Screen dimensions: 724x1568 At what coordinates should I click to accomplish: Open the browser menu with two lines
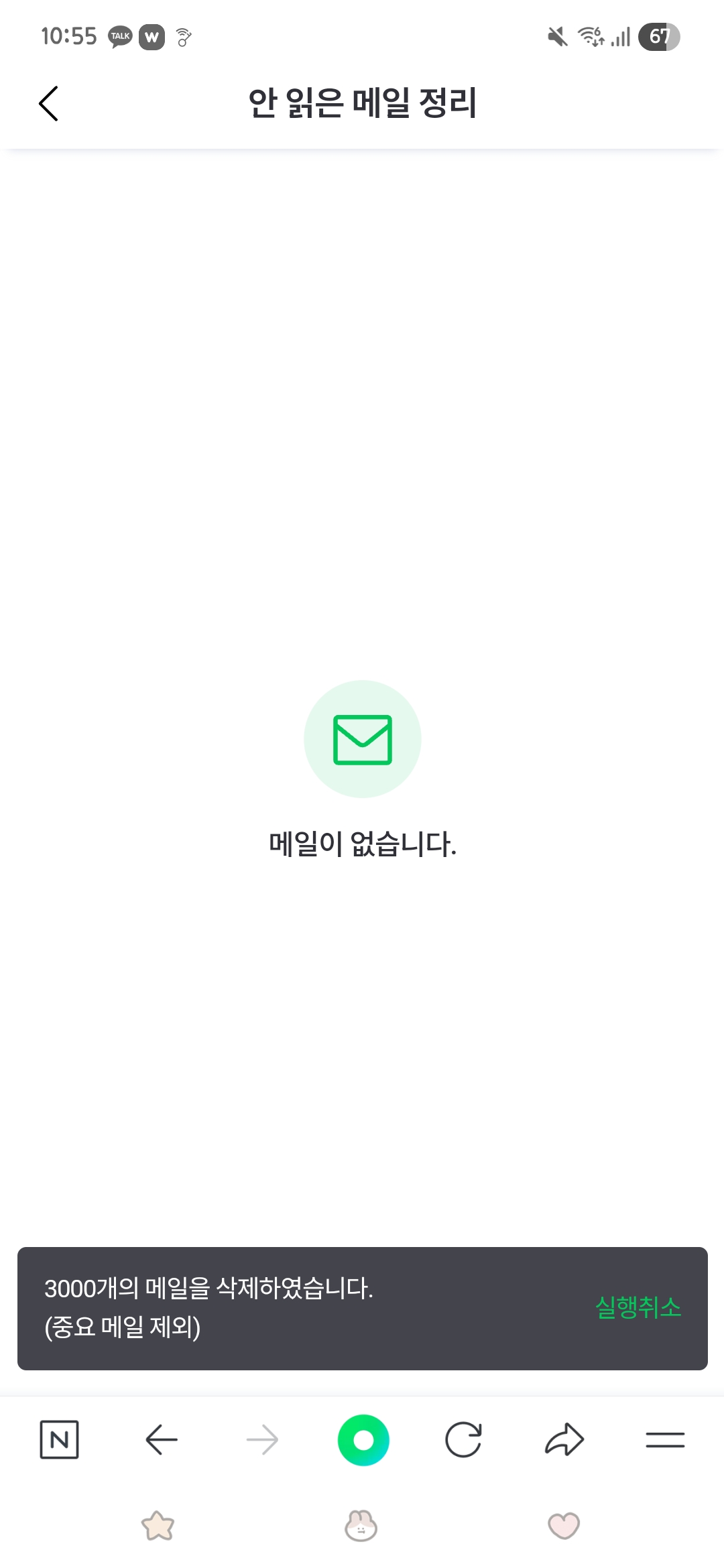(665, 1439)
